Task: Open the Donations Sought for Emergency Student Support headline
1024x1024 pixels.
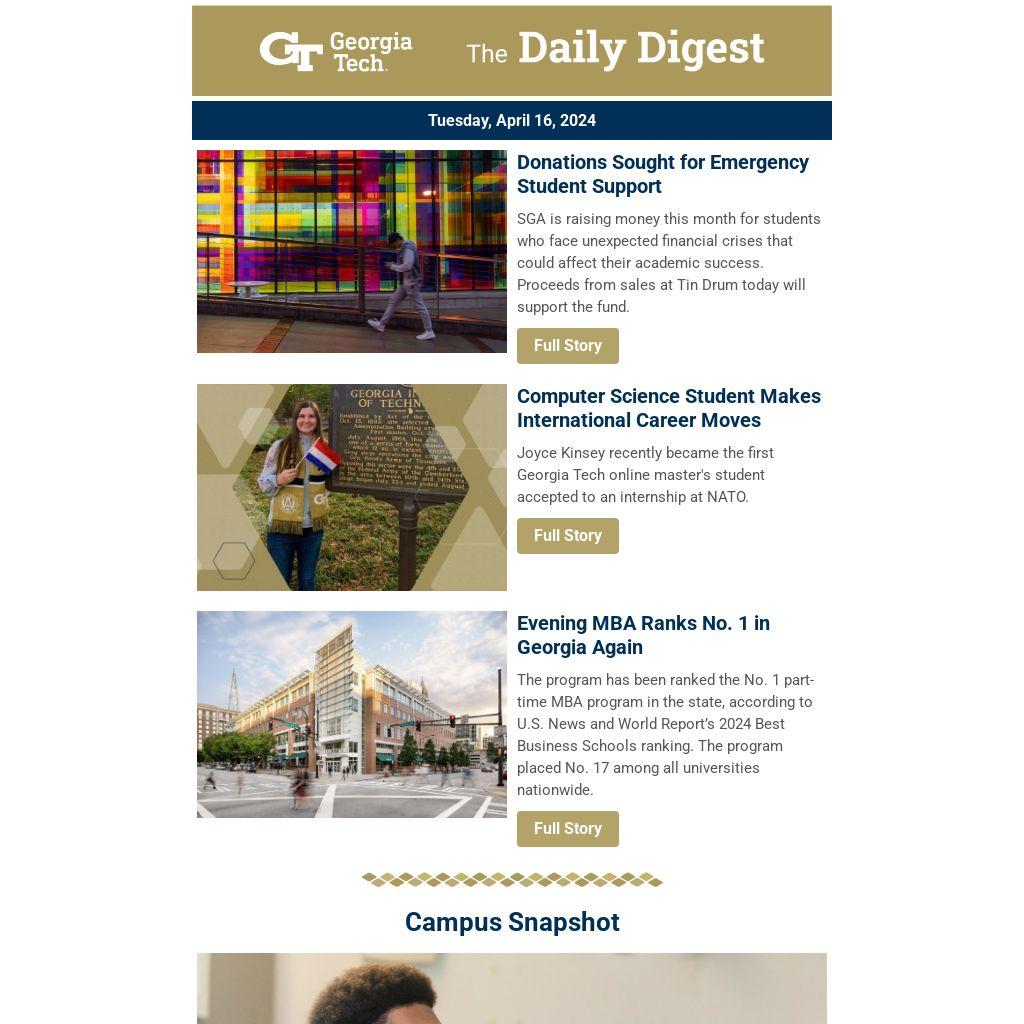Action: click(662, 174)
